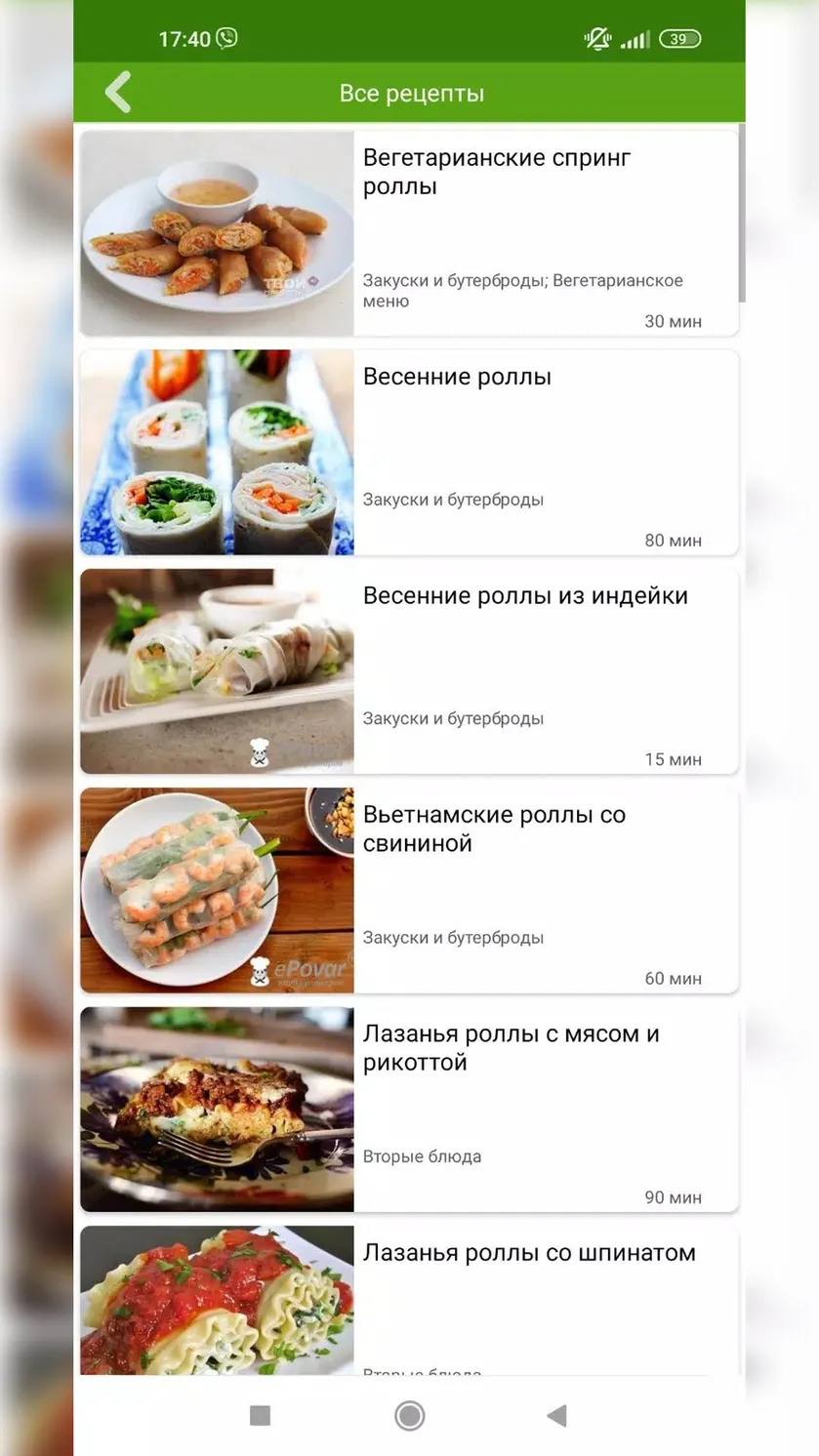Viewport: 819px width, 1456px height.
Task: Open recent apps from the navigation bar
Action: click(x=260, y=1416)
